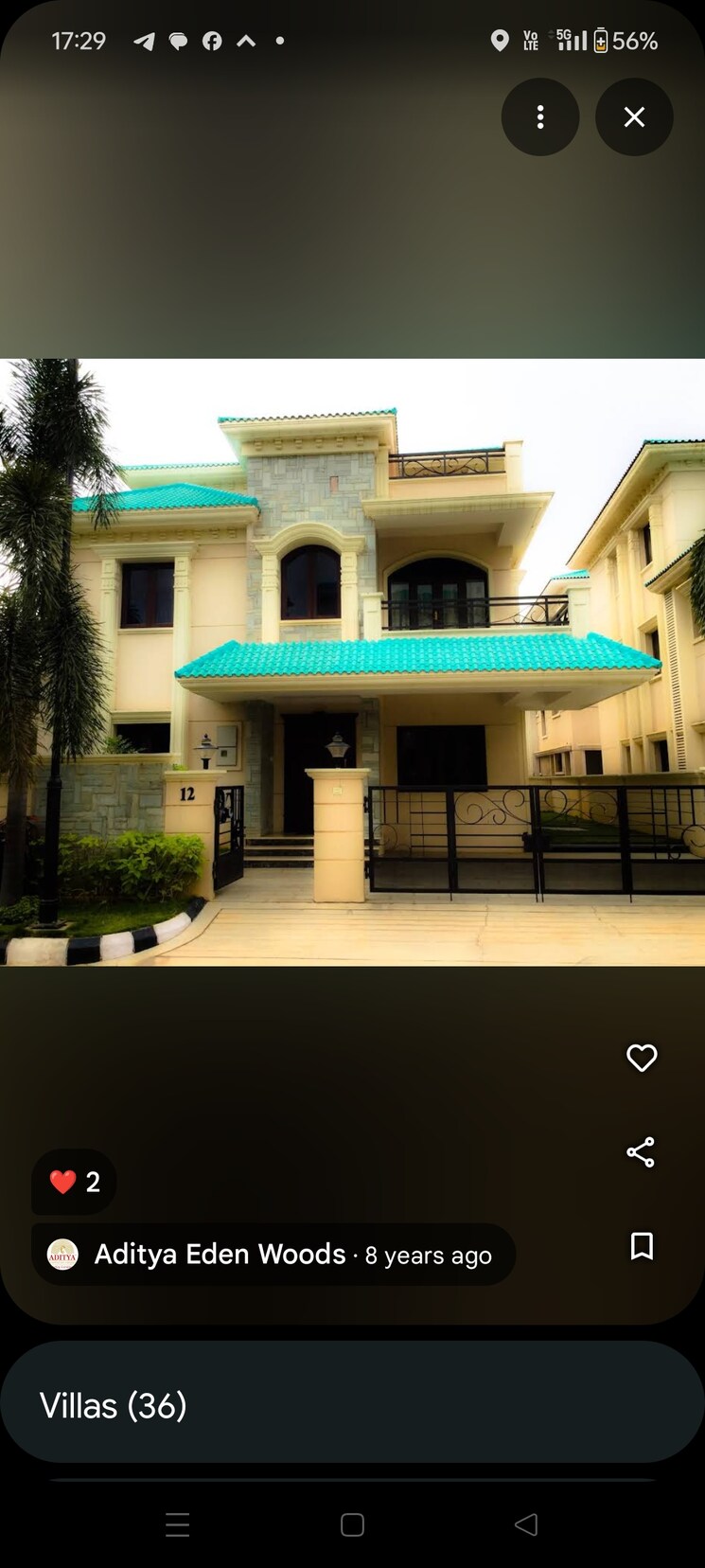This screenshot has width=705, height=1568.
Task: Like the photo using the heart outline
Action: [641, 1058]
